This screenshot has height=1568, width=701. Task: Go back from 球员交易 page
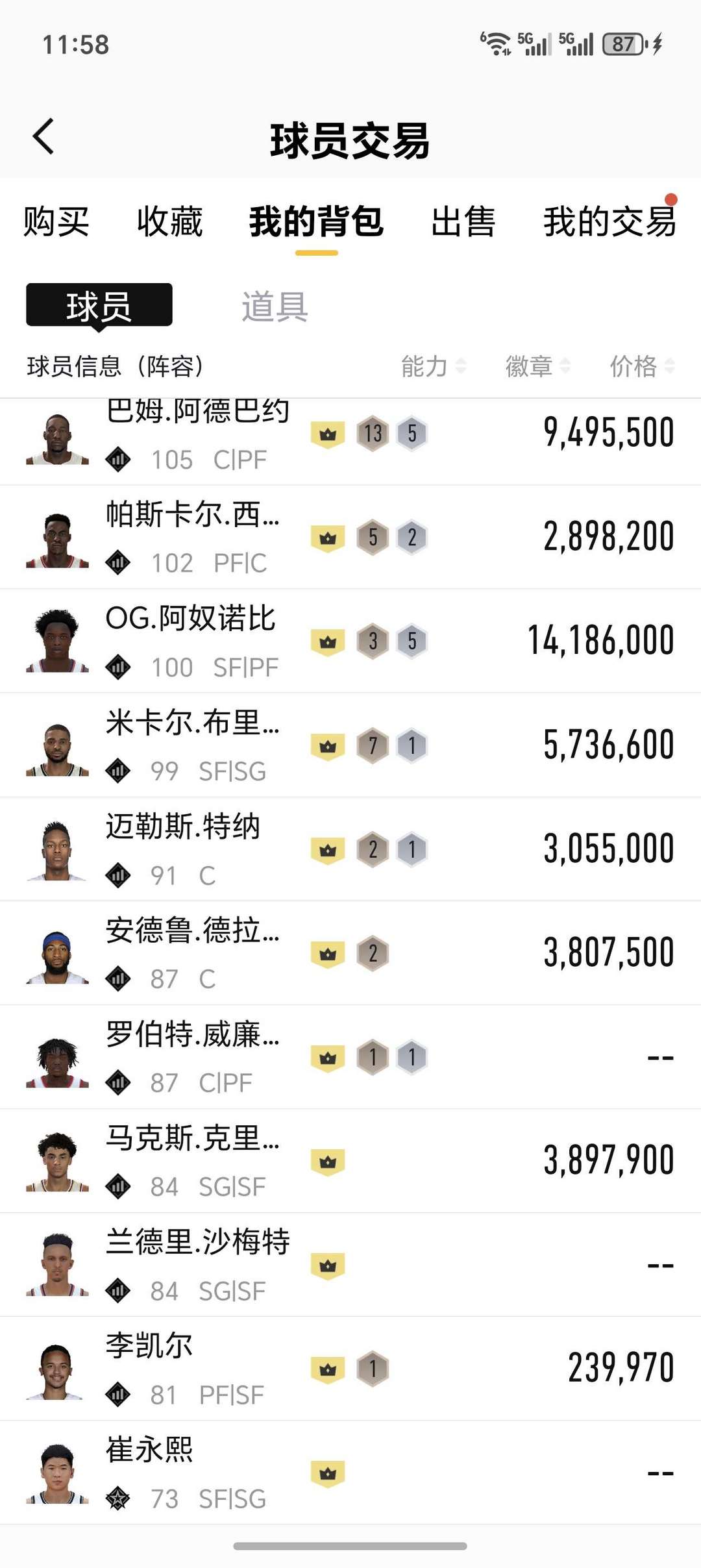43,137
